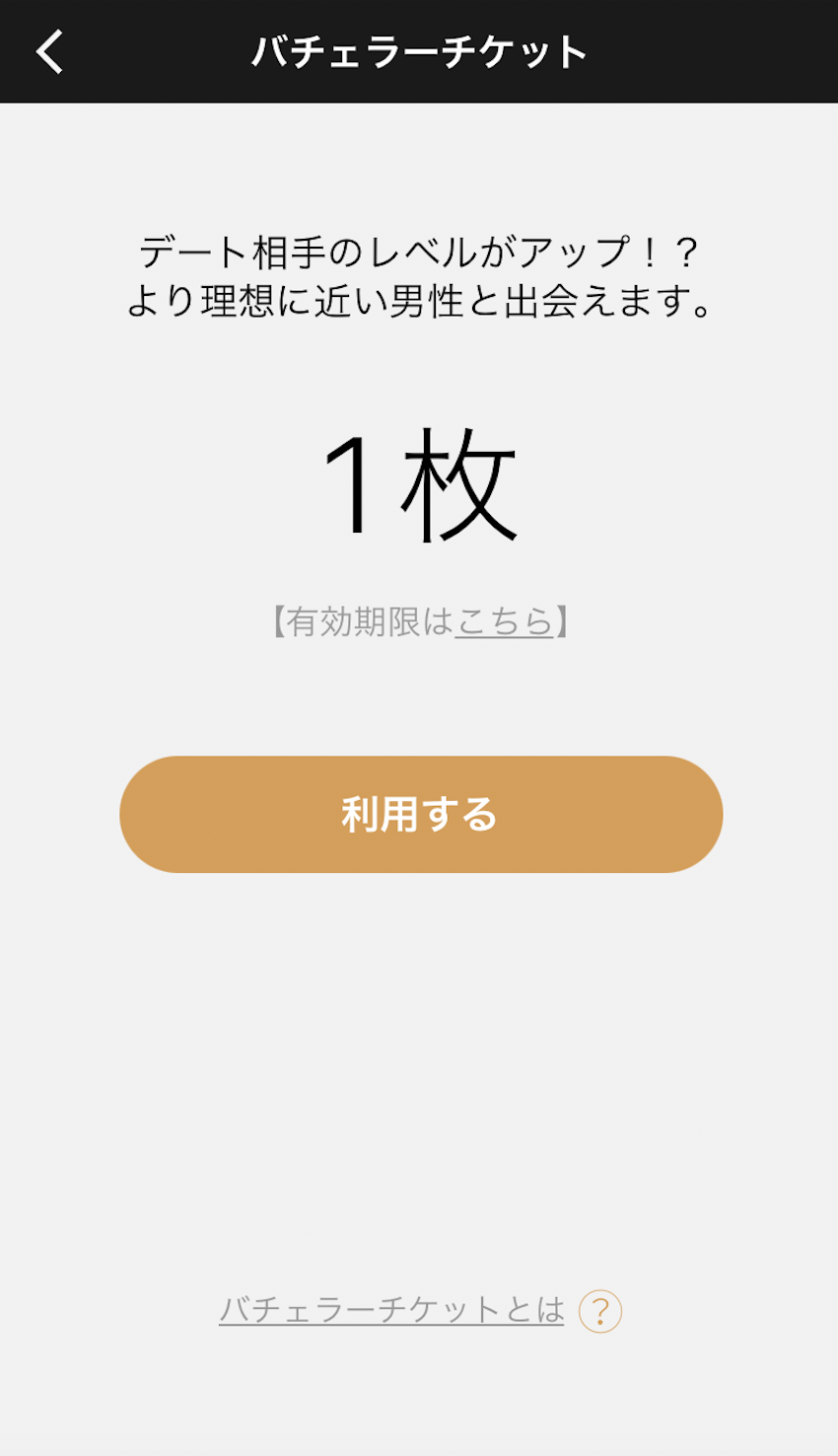This screenshot has width=838, height=1456.
Task: Open the こちら expiry date link
Action: point(504,621)
